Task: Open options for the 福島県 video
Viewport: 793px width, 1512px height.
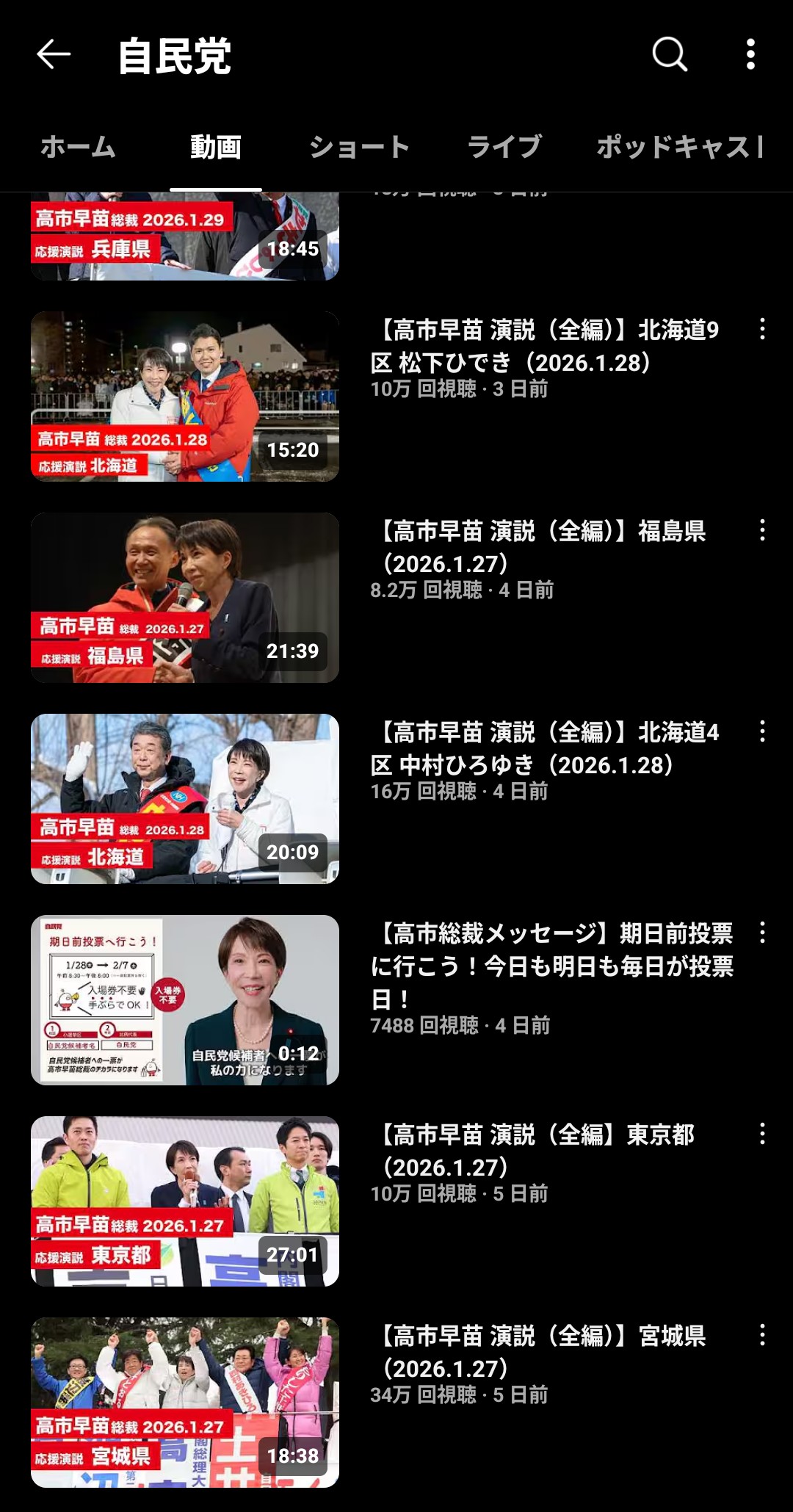Action: click(762, 530)
